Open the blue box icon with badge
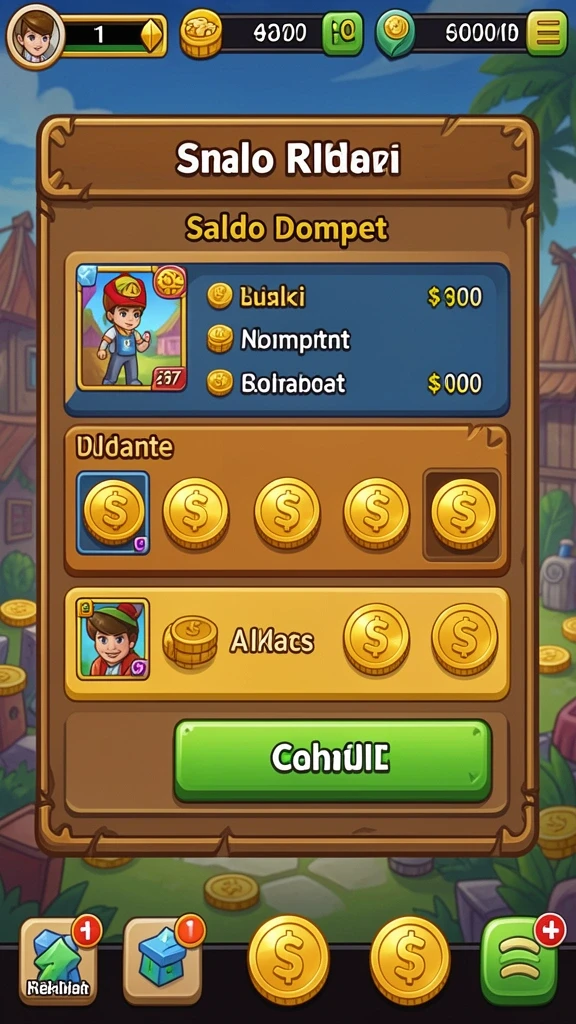Image resolution: width=576 pixels, height=1024 pixels. [x=163, y=961]
